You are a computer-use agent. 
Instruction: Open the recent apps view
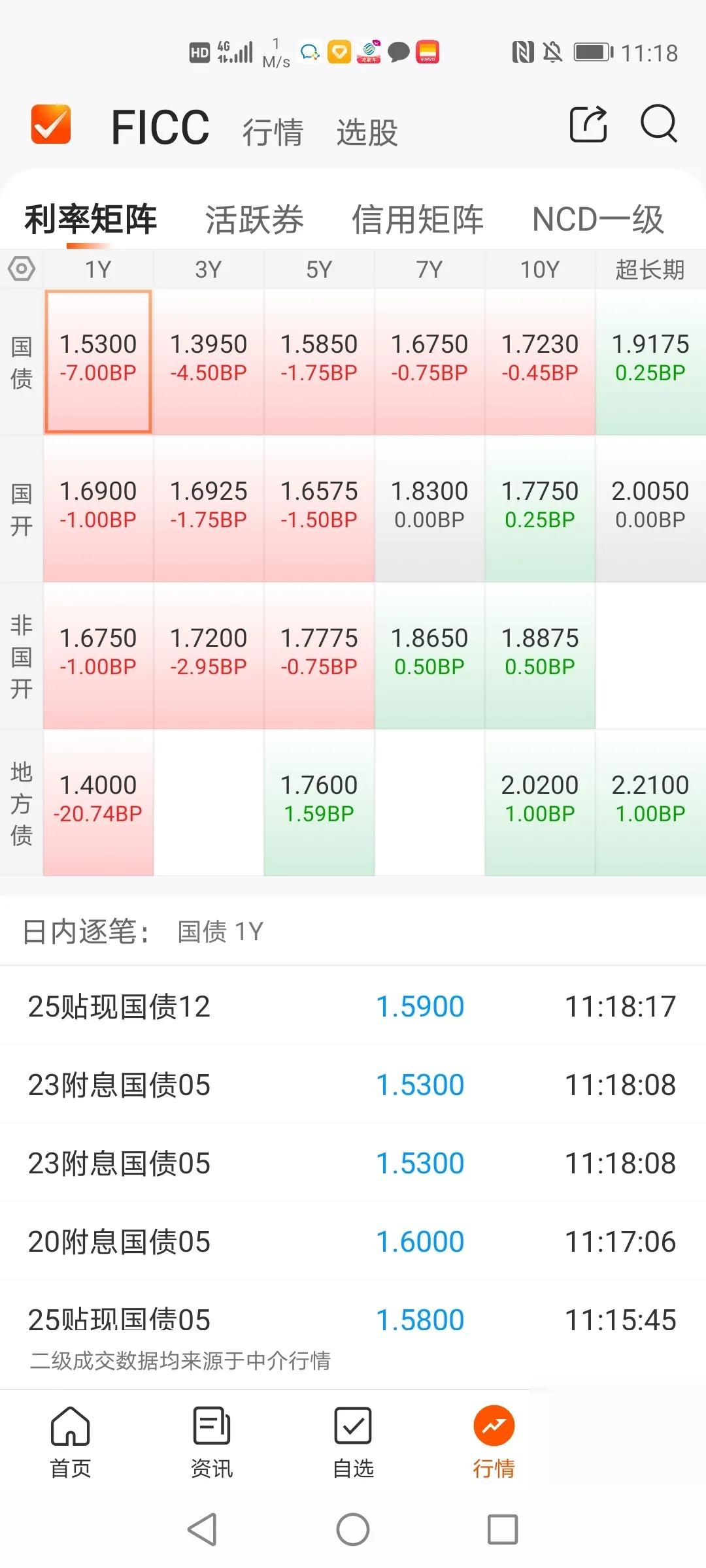tap(503, 1529)
